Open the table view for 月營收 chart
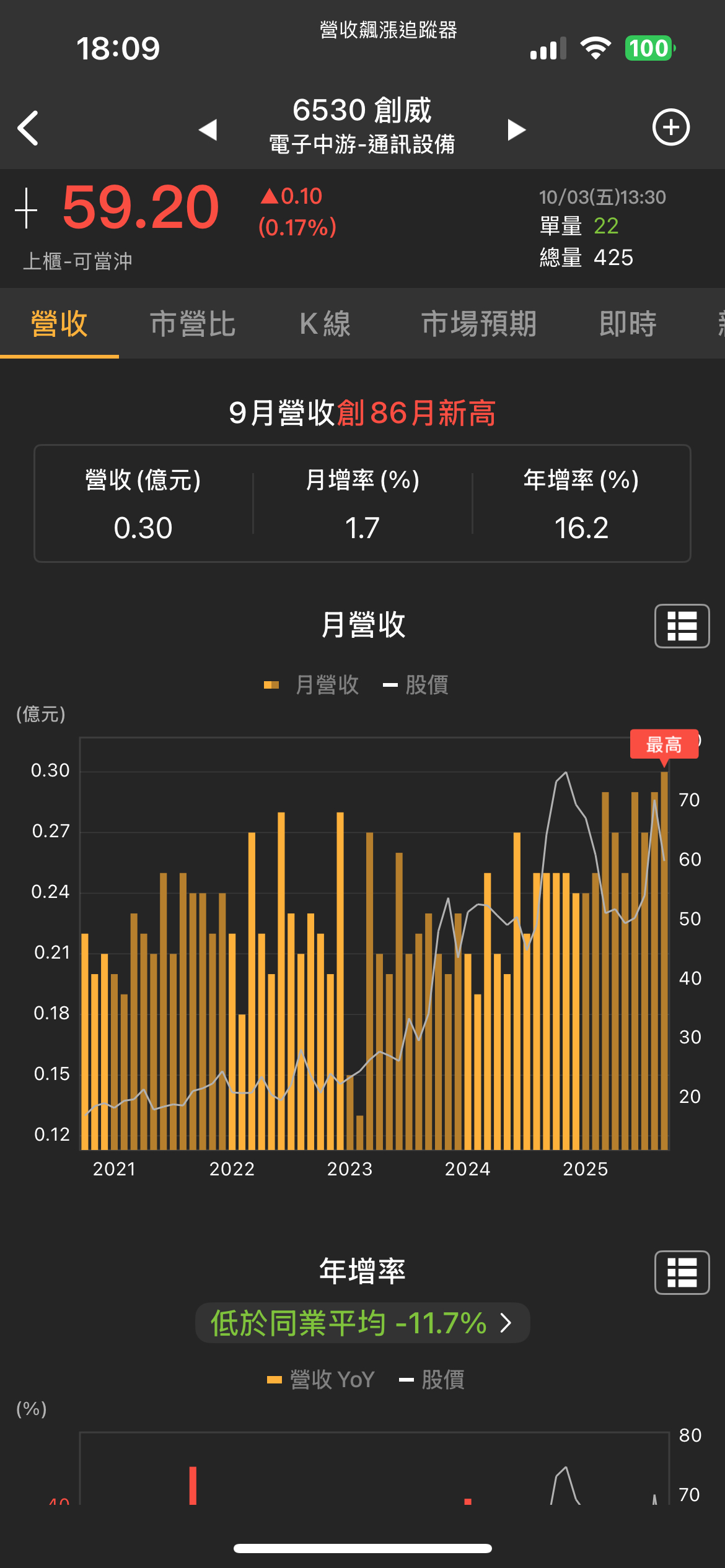 tap(682, 625)
